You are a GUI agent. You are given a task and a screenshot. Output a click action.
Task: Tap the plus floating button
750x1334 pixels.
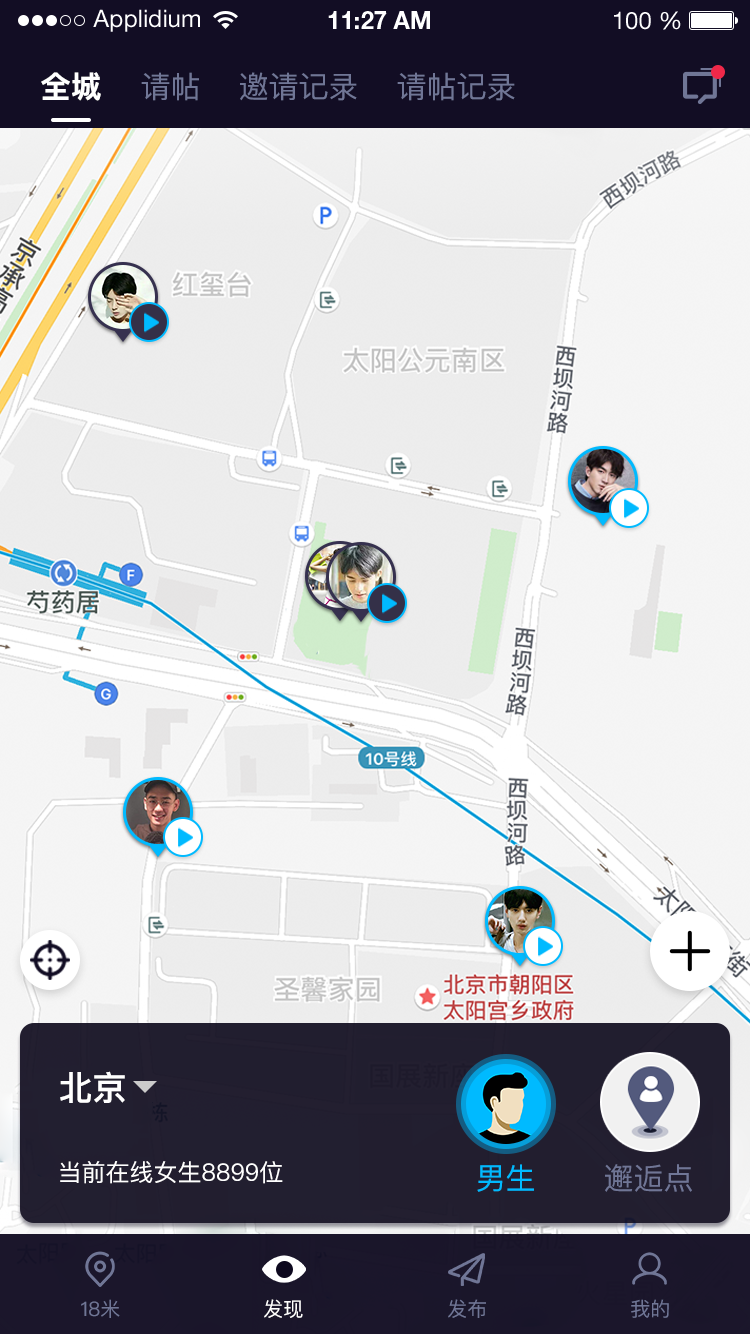pos(689,952)
